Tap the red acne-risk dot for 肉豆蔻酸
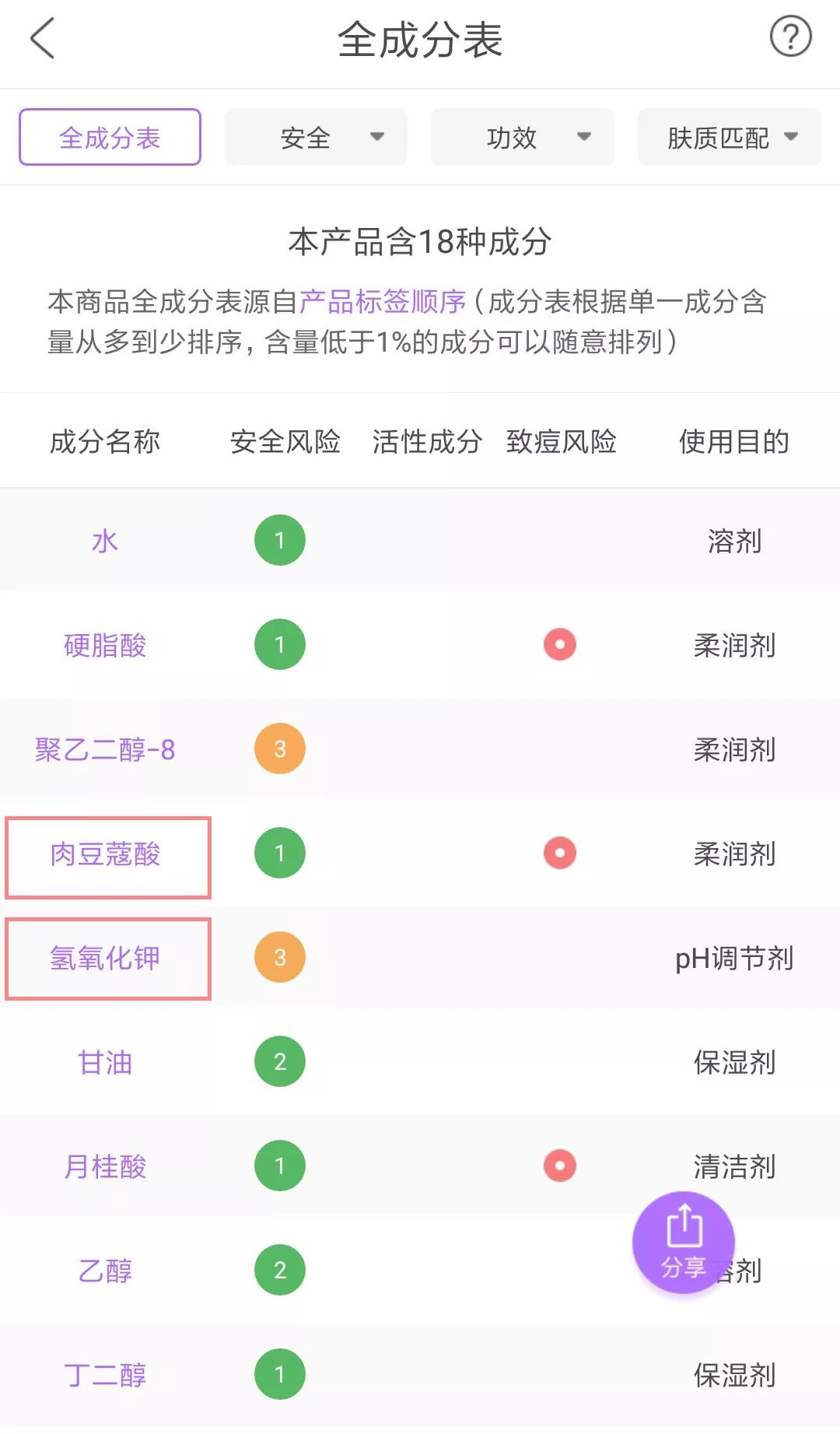This screenshot has width=840, height=1434. tap(559, 854)
